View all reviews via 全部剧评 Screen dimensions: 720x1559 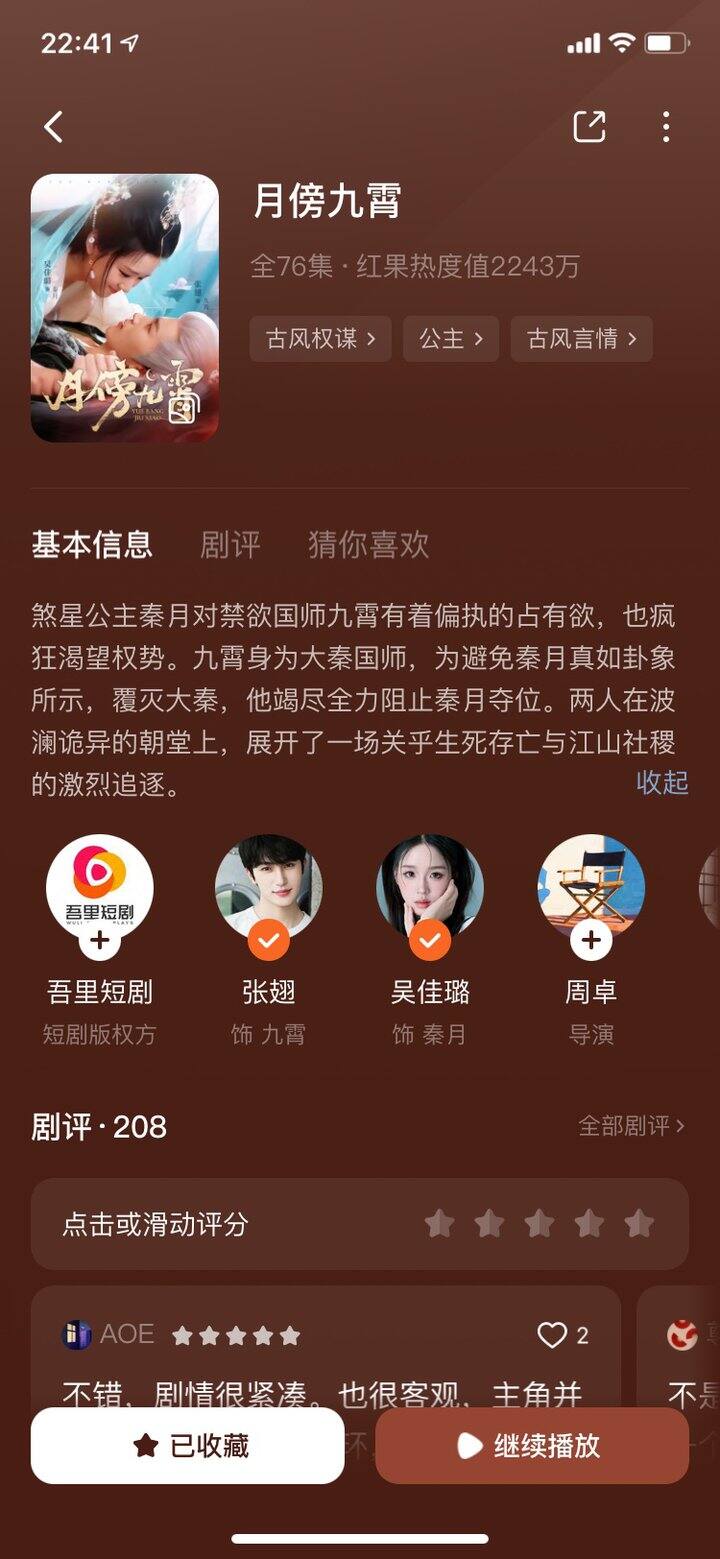tap(632, 1126)
